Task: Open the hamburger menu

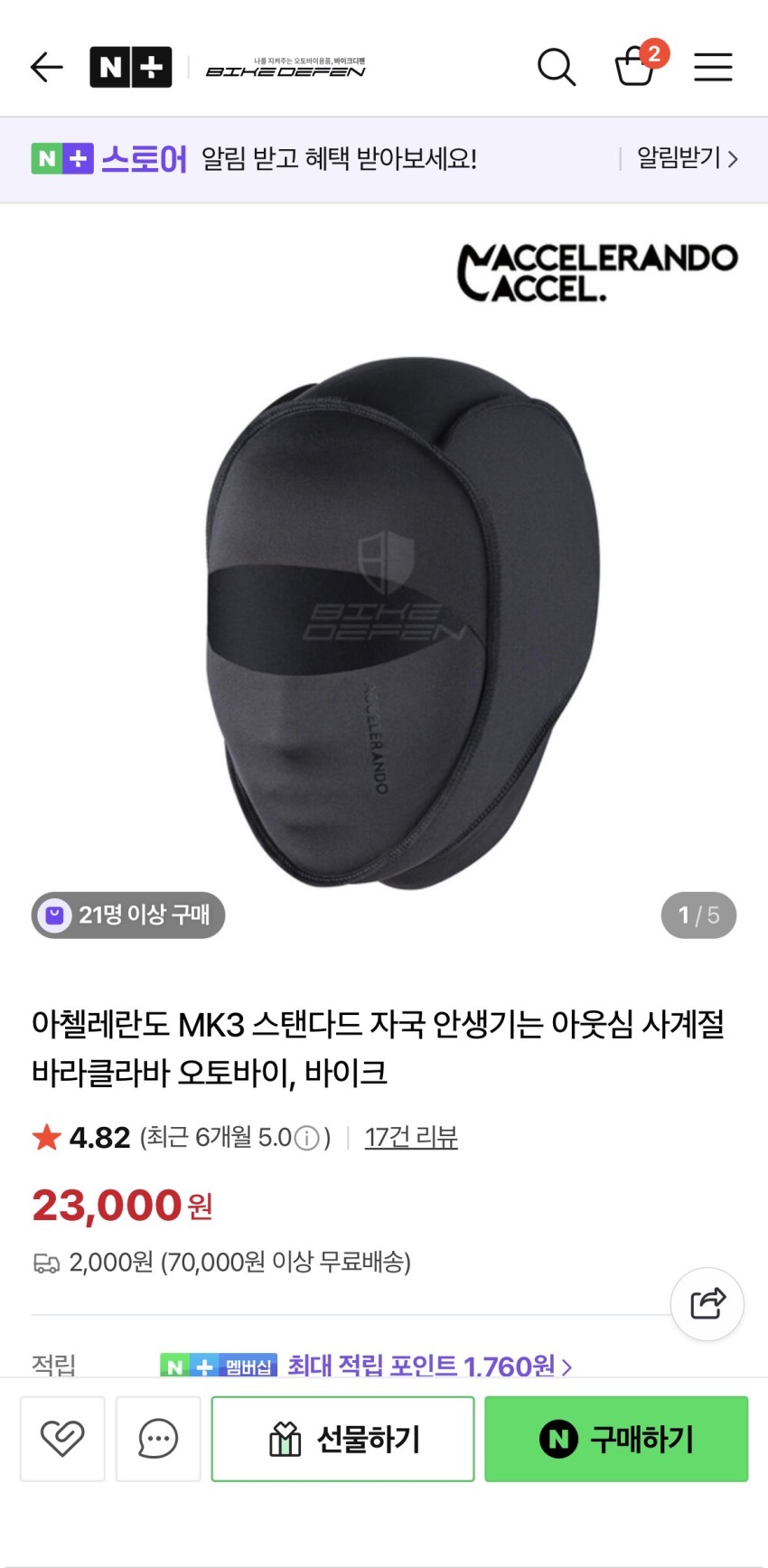Action: (x=713, y=67)
